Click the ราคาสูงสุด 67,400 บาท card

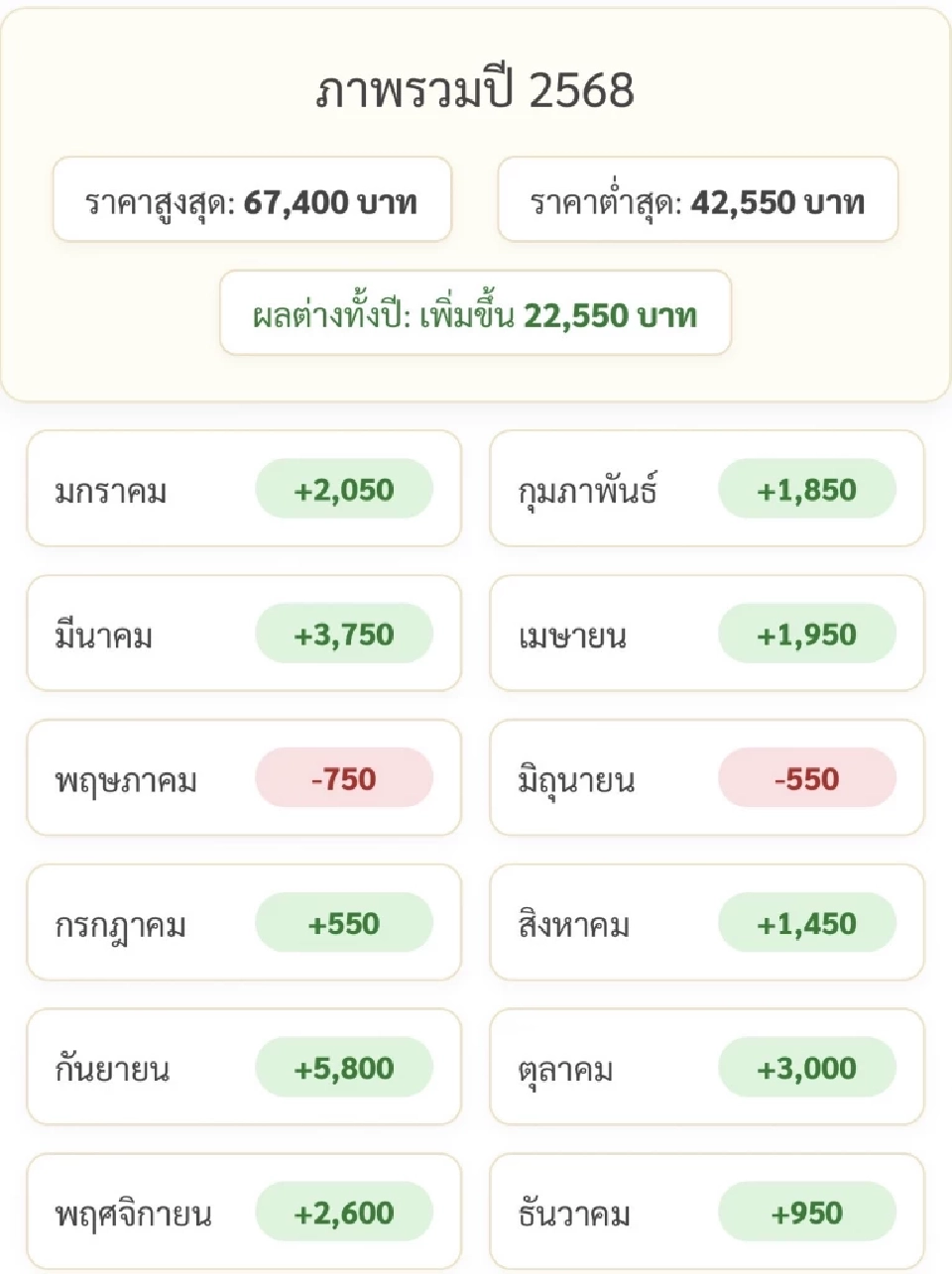click(x=251, y=201)
